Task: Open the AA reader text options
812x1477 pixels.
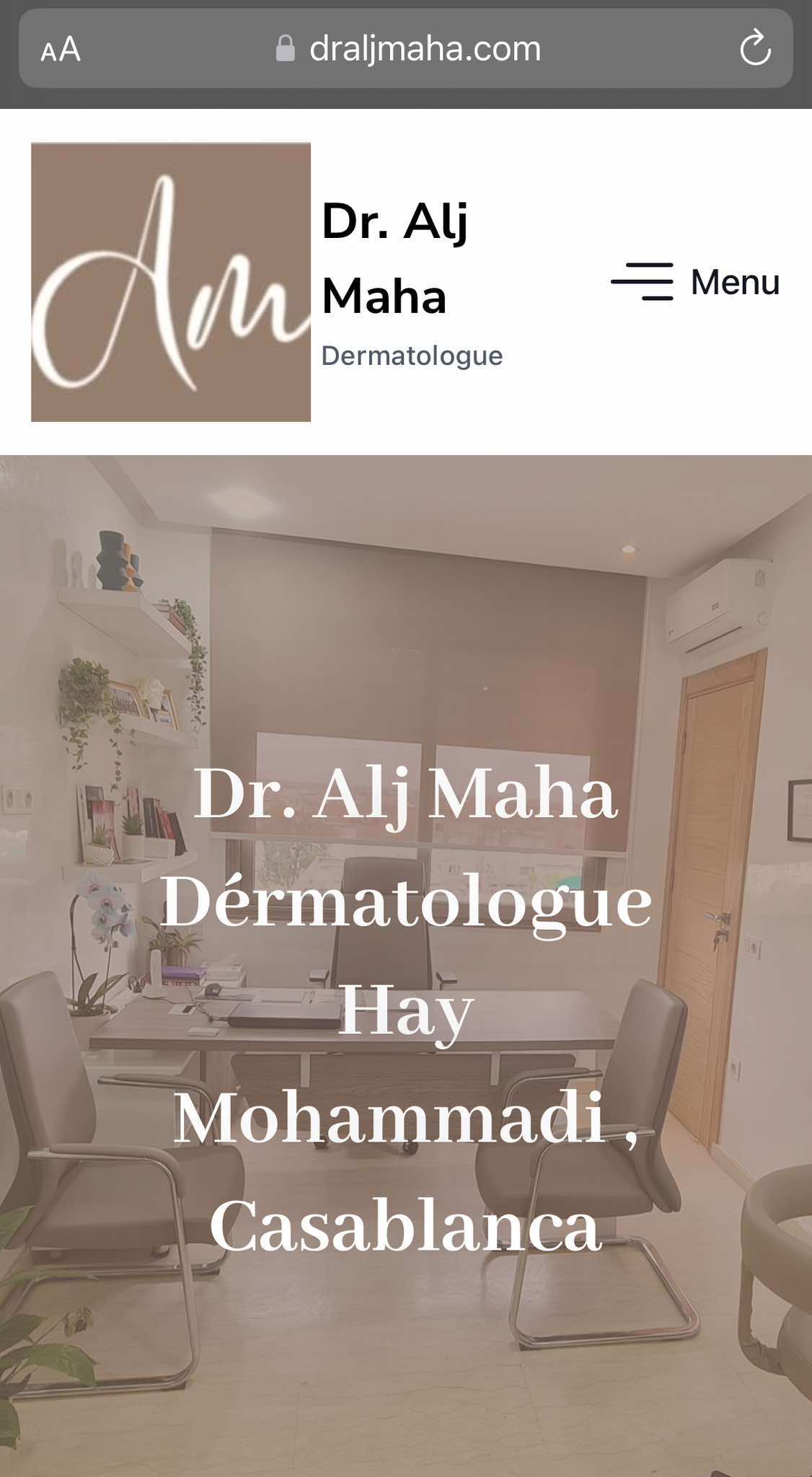Action: click(61, 50)
